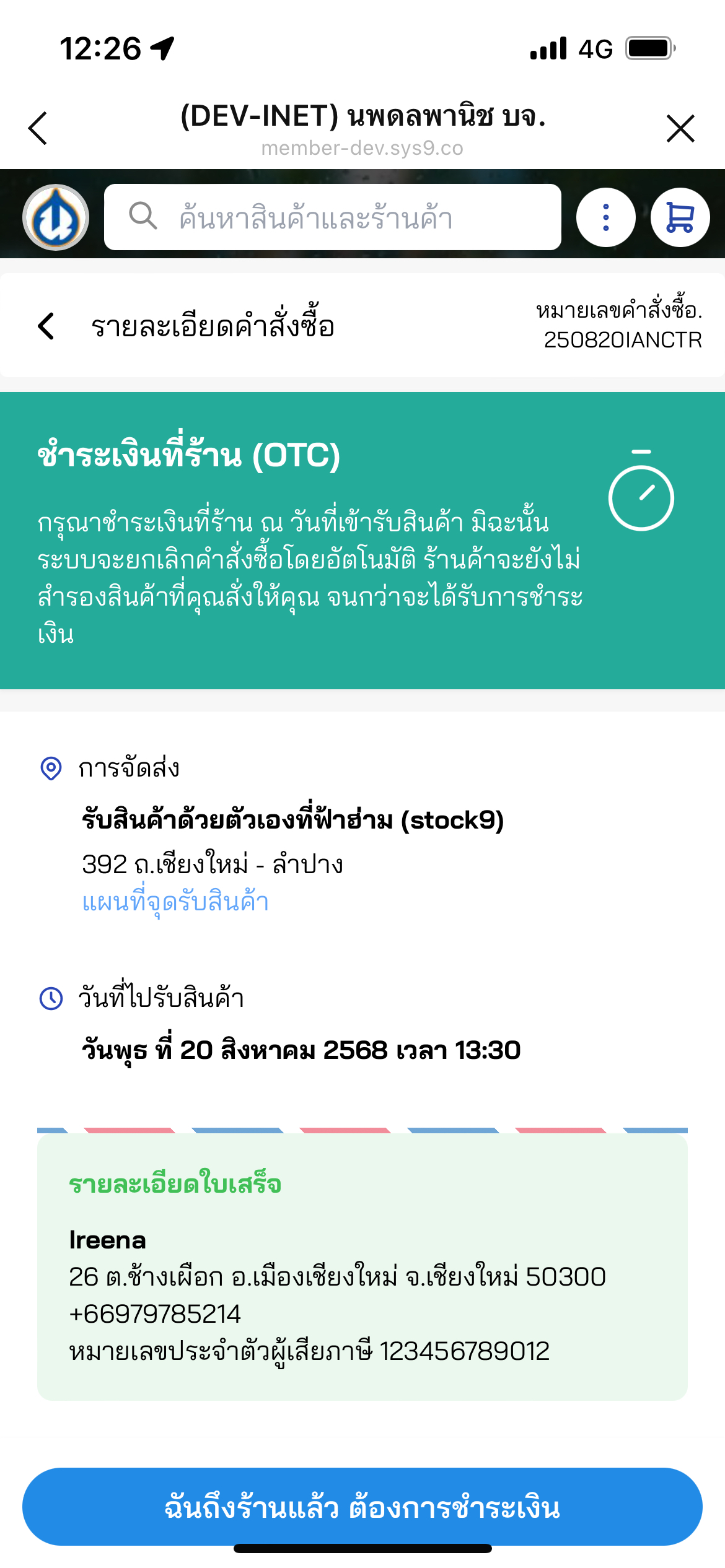Return from the order details page
The width and height of the screenshot is (725, 1568).
46,326
